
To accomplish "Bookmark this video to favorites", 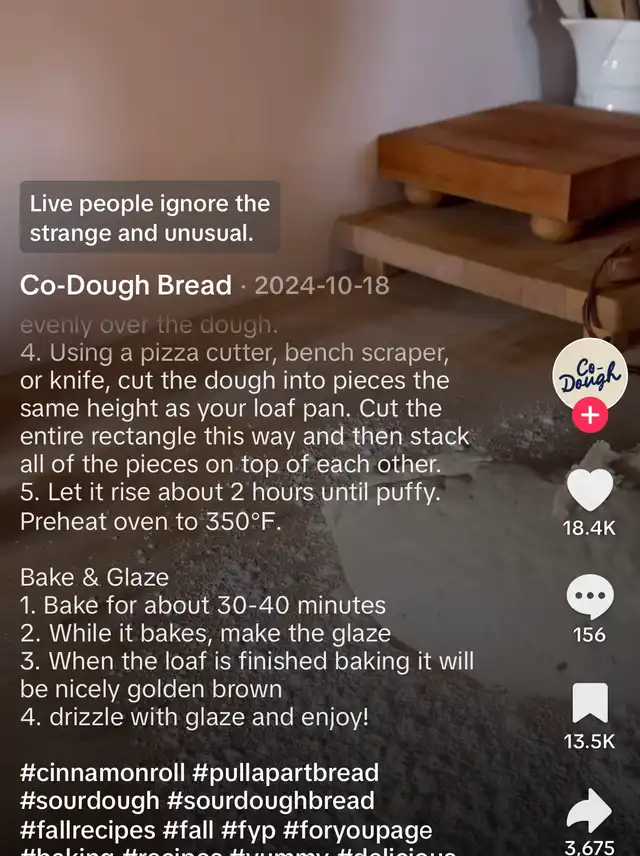I will (x=590, y=704).
